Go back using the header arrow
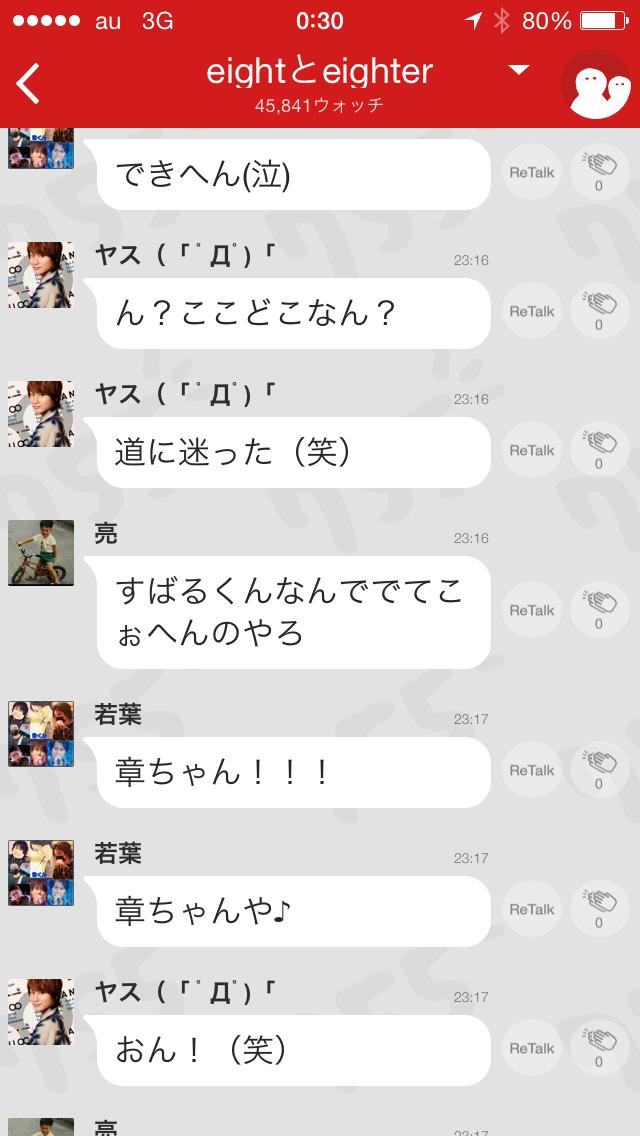 [28, 83]
